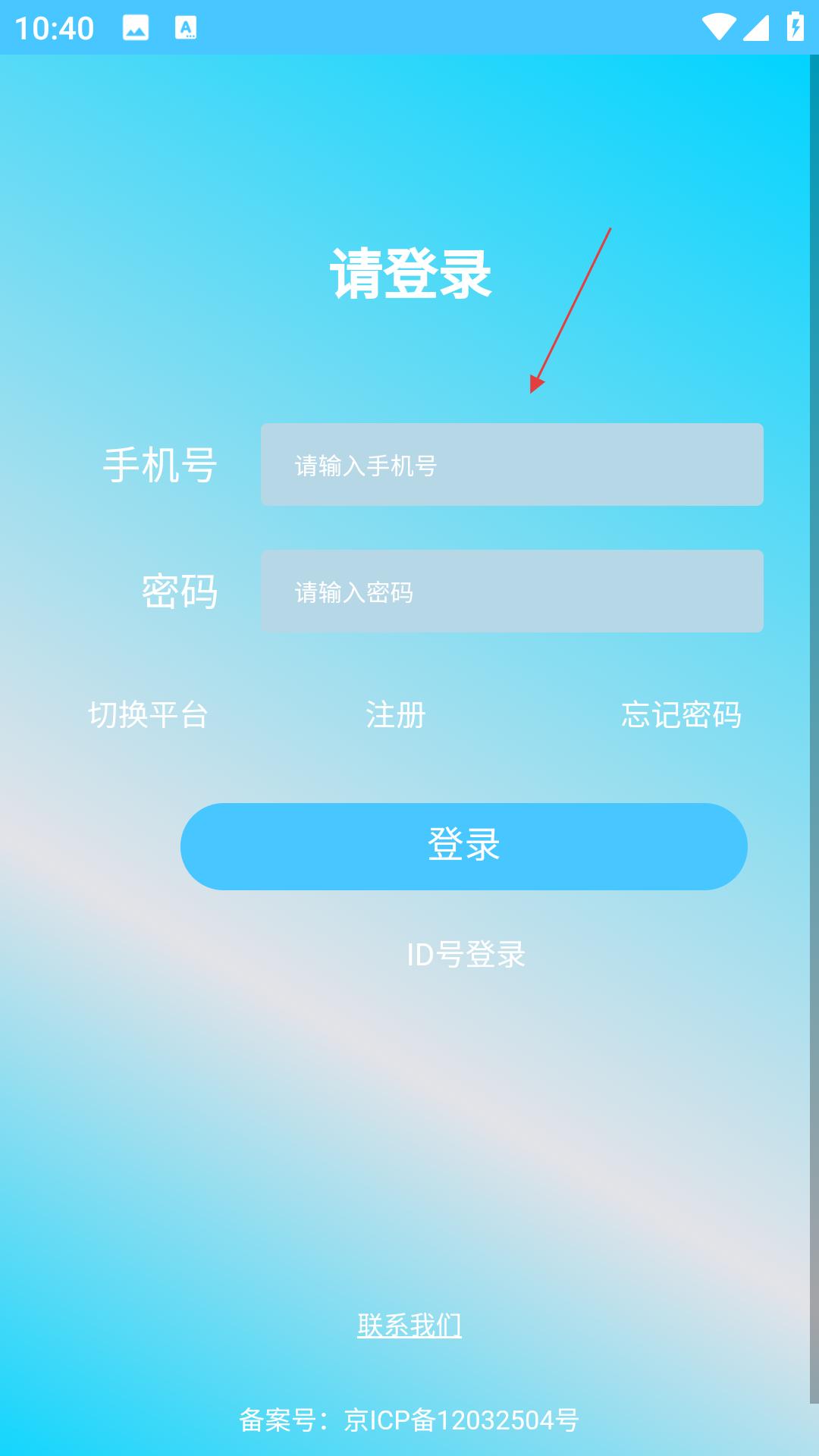Select 切换平台 to switch platform
The height and width of the screenshot is (1456, 819).
[149, 714]
